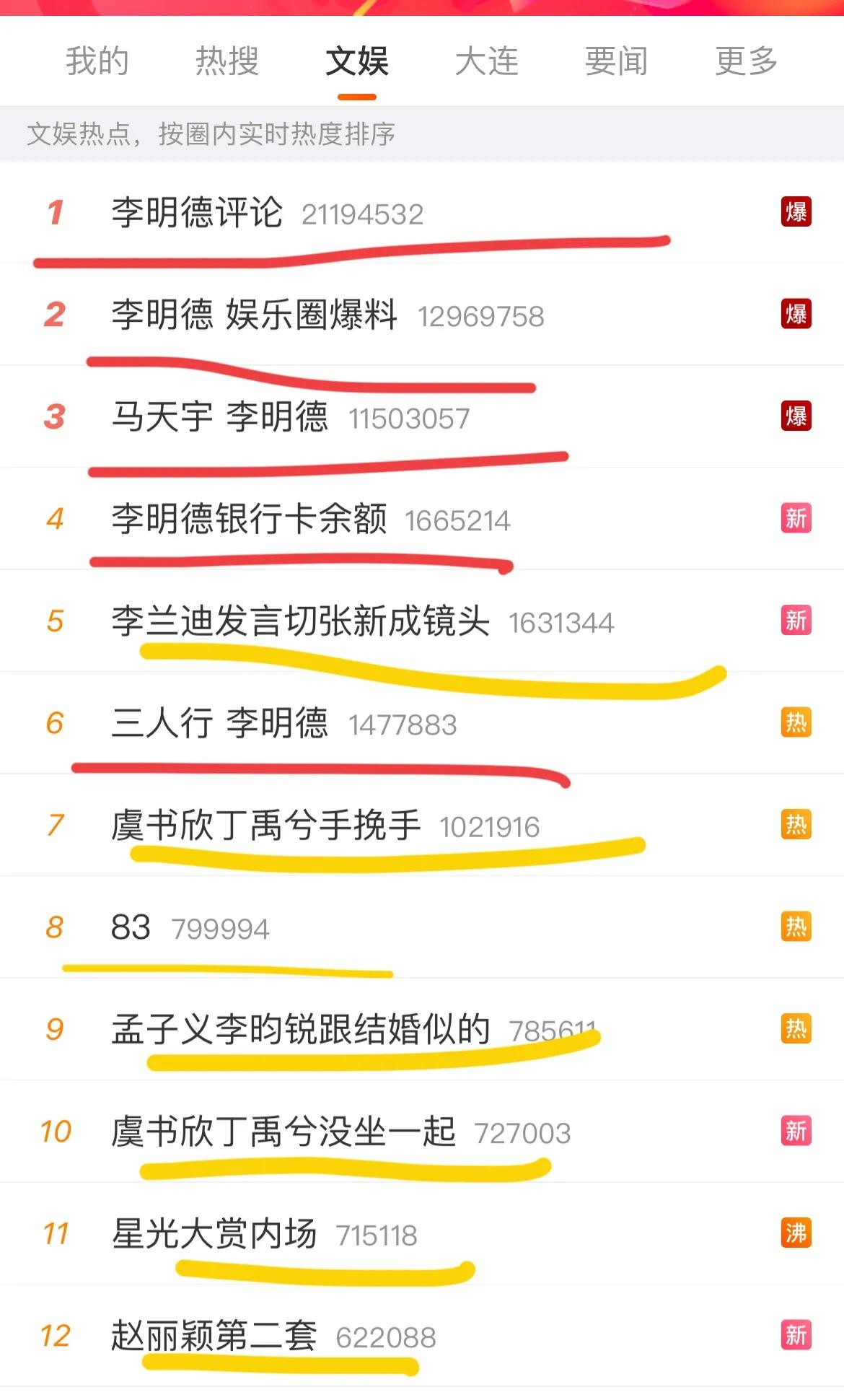Open the 更多 tab
This screenshot has height=1400, width=844.
[746, 61]
